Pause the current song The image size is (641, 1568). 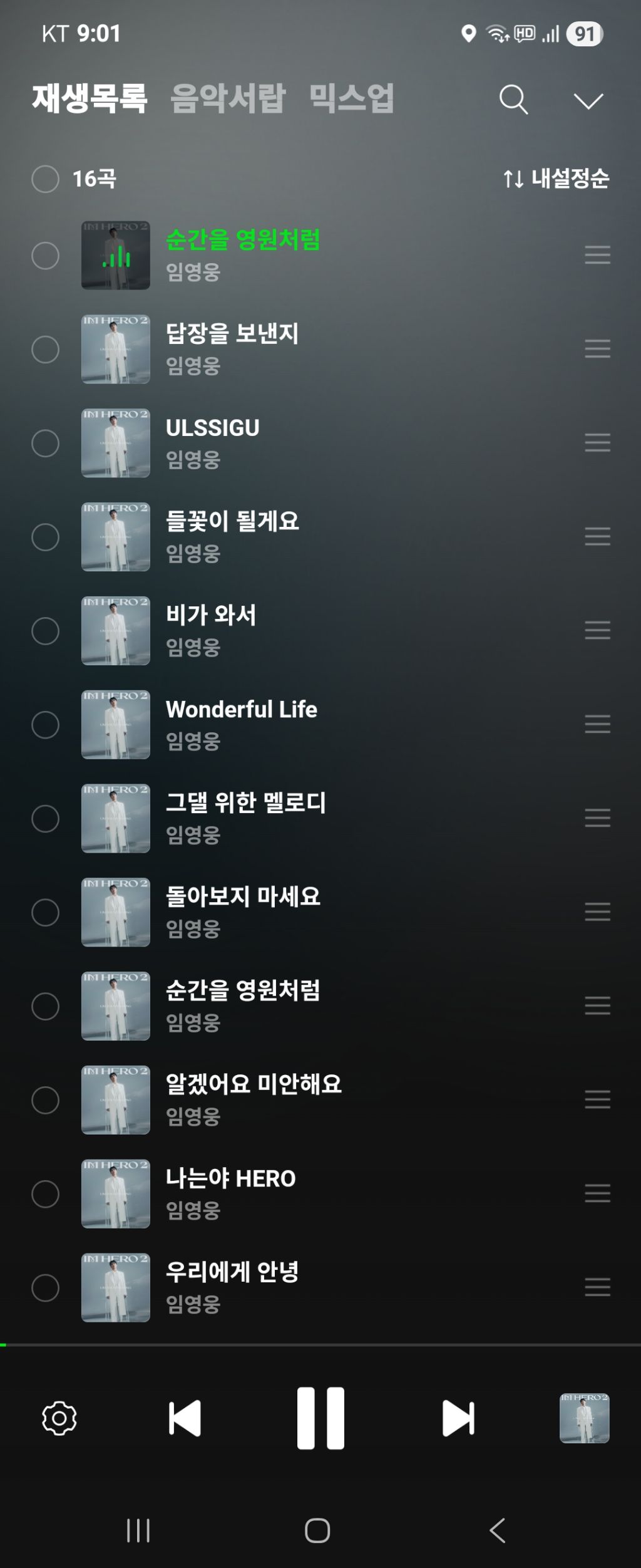320,1418
